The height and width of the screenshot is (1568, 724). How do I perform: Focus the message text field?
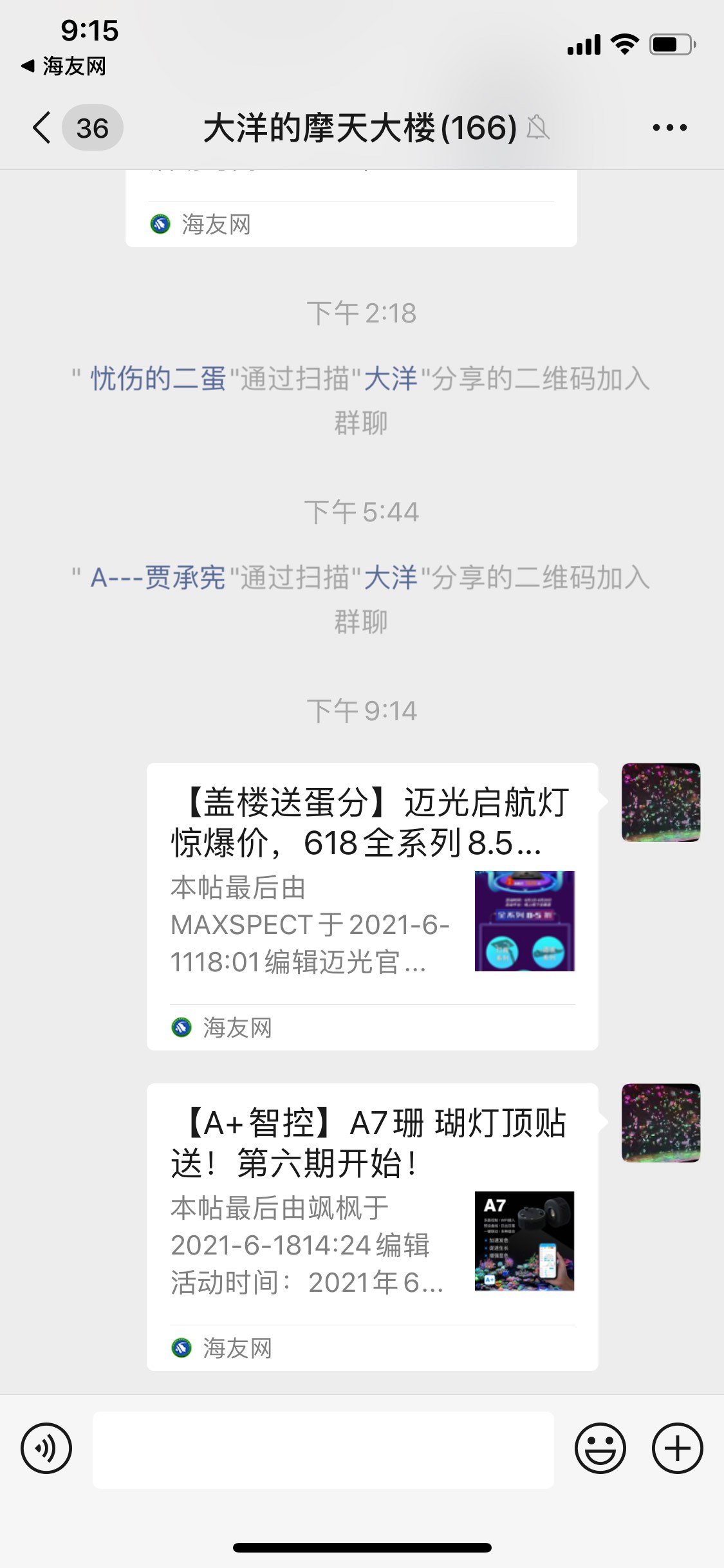click(323, 1450)
